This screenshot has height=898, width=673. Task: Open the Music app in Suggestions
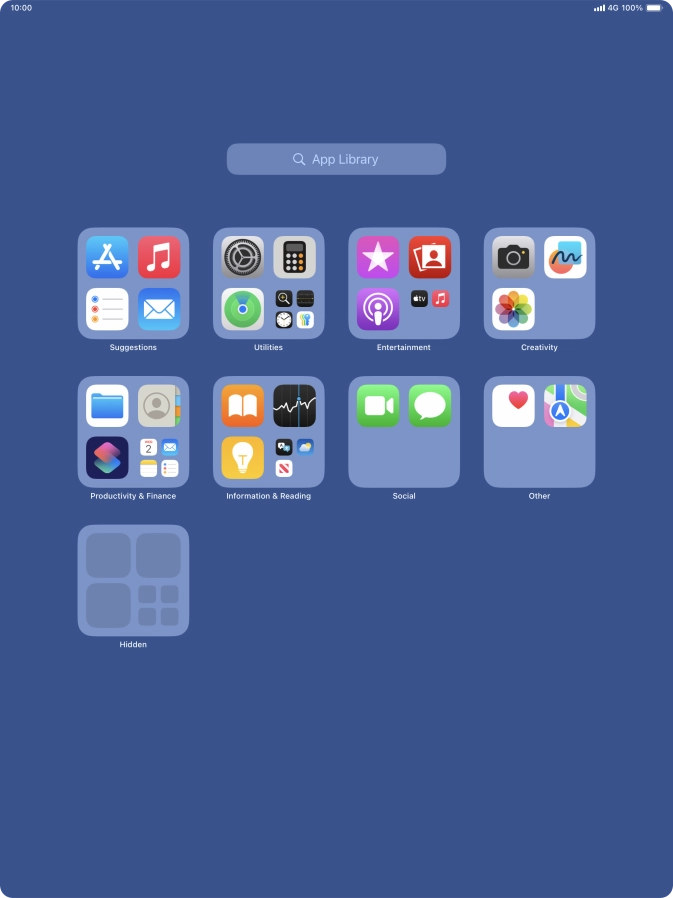click(x=159, y=257)
